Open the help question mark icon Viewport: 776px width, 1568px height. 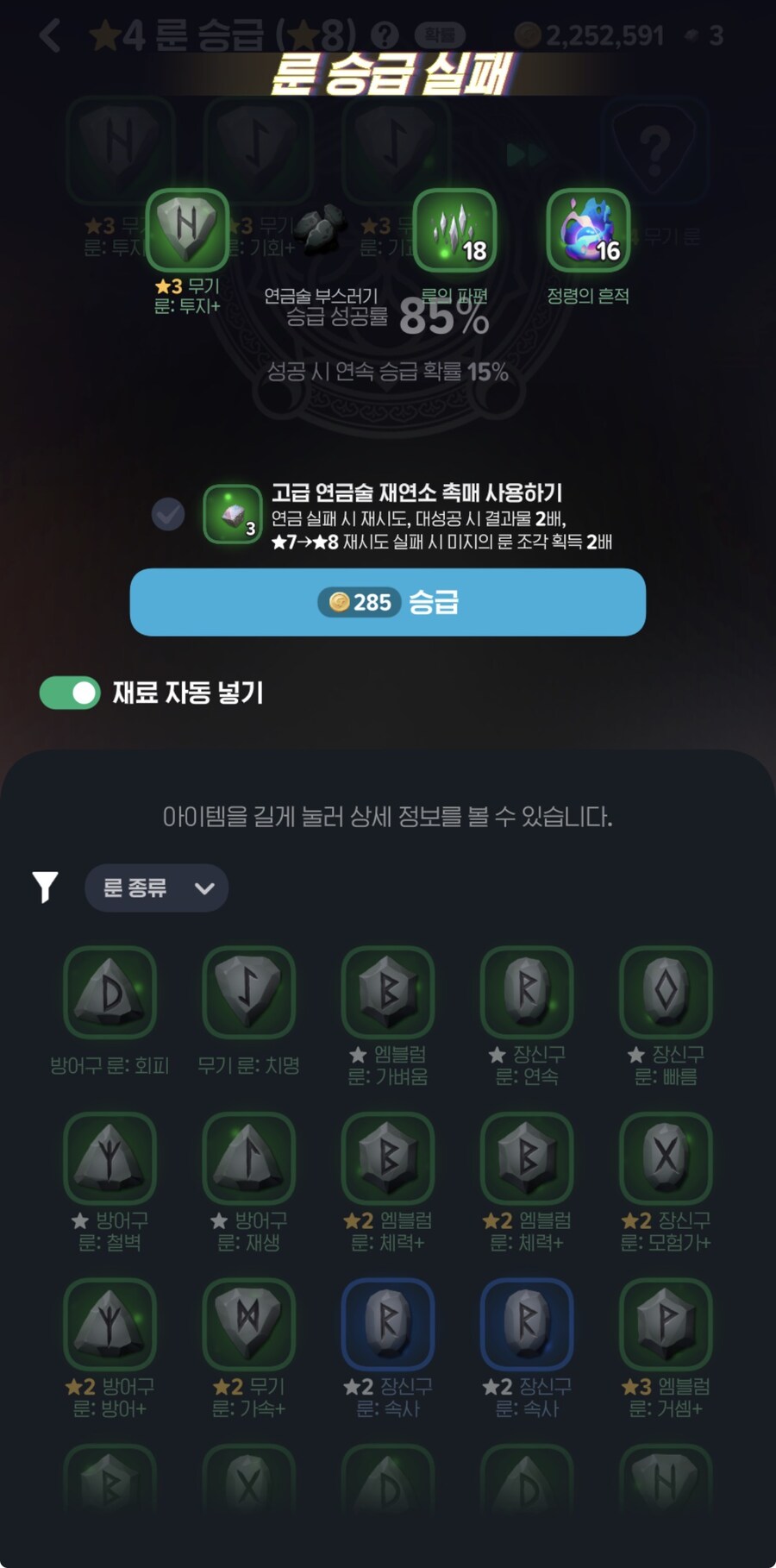[385, 35]
